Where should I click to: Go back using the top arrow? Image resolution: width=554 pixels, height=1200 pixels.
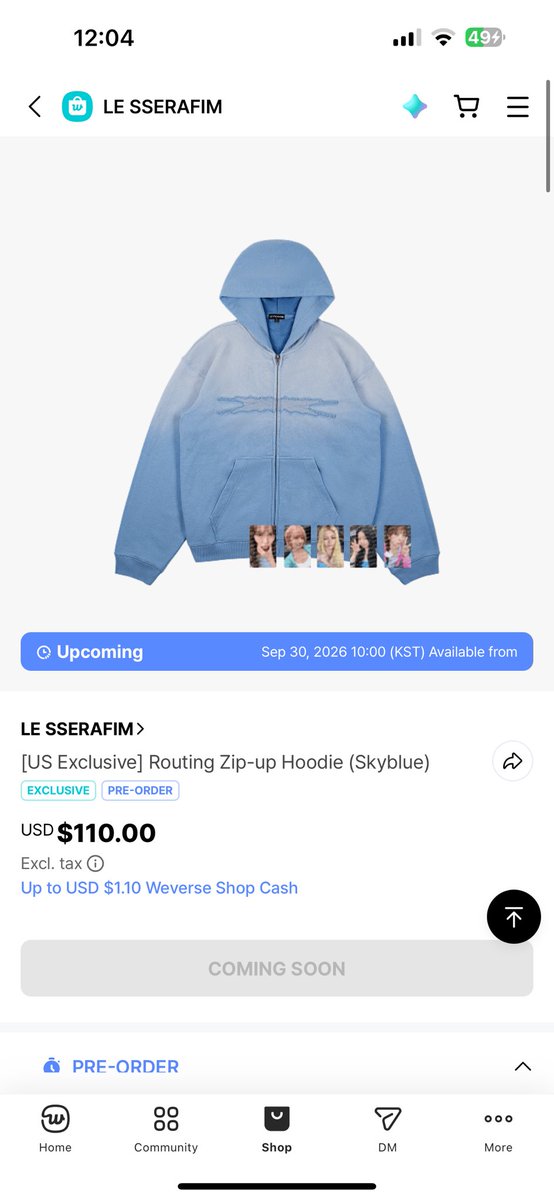click(35, 107)
